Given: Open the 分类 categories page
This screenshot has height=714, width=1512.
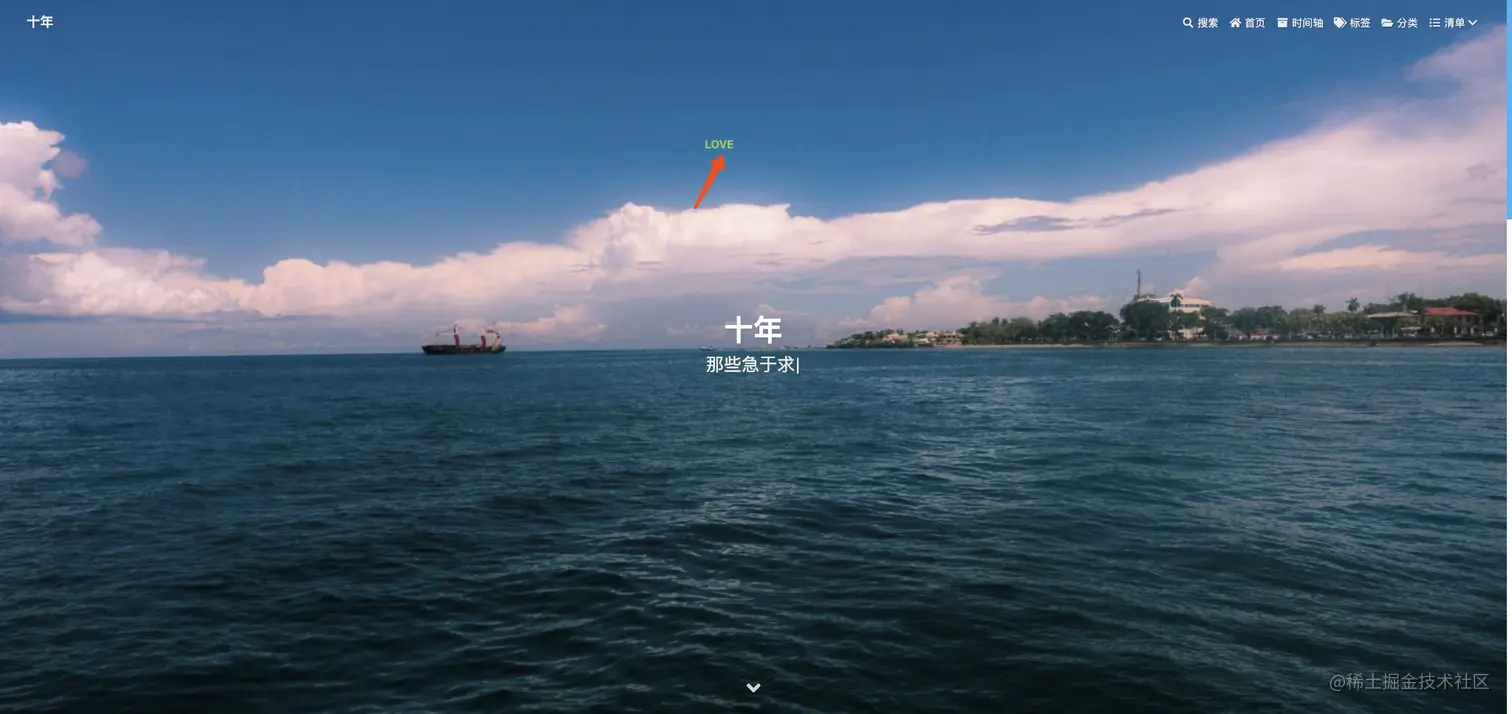Looking at the screenshot, I should (x=1399, y=23).
